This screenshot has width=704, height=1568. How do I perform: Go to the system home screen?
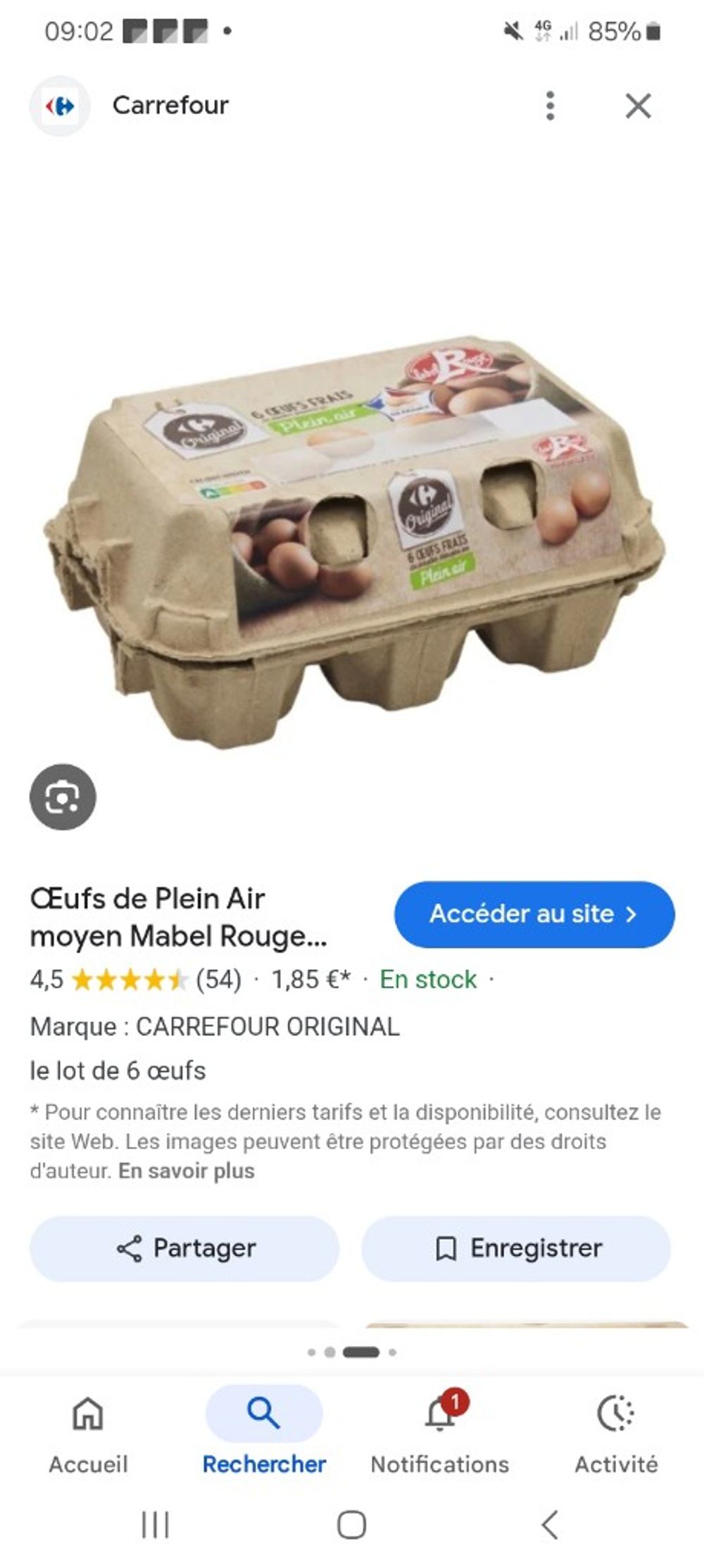pos(352,1525)
